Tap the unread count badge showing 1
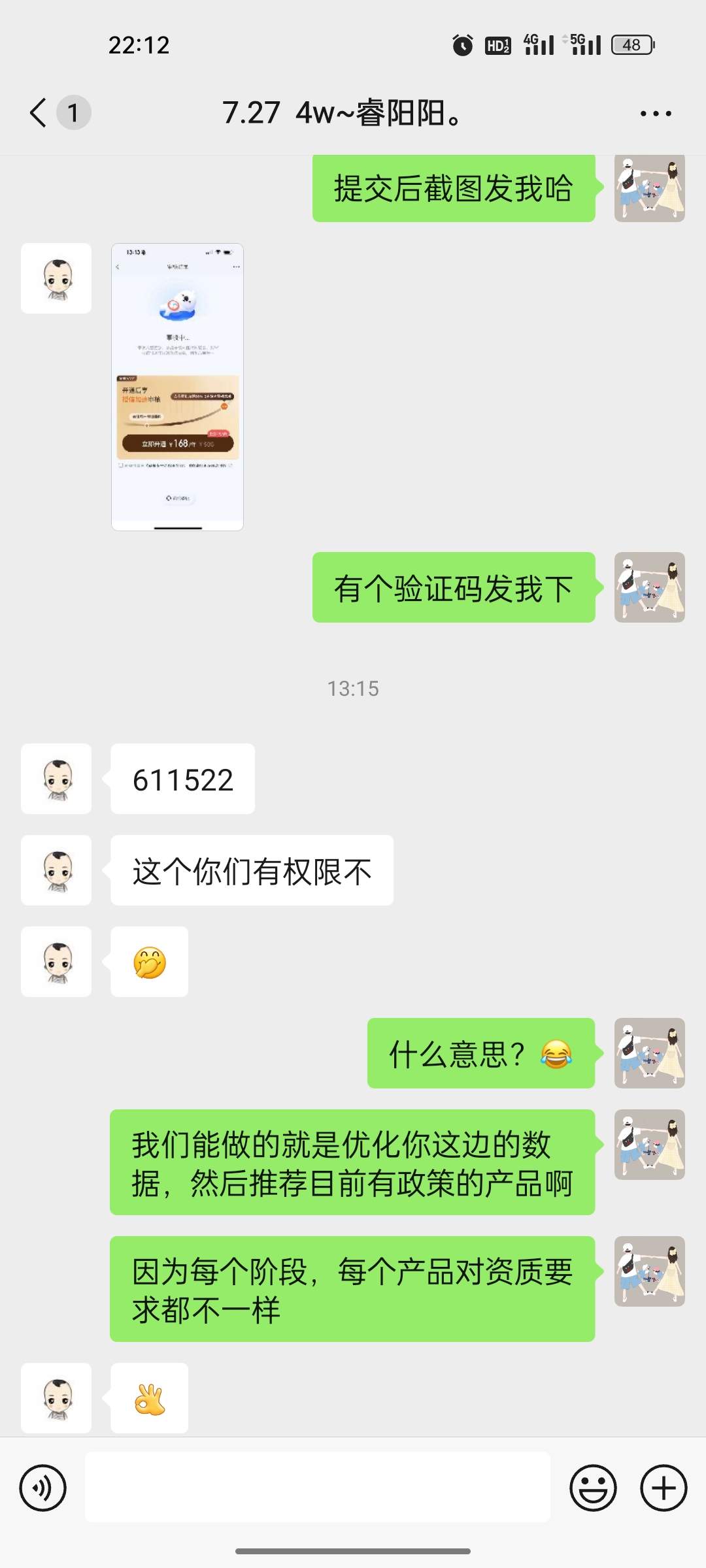 (73, 112)
